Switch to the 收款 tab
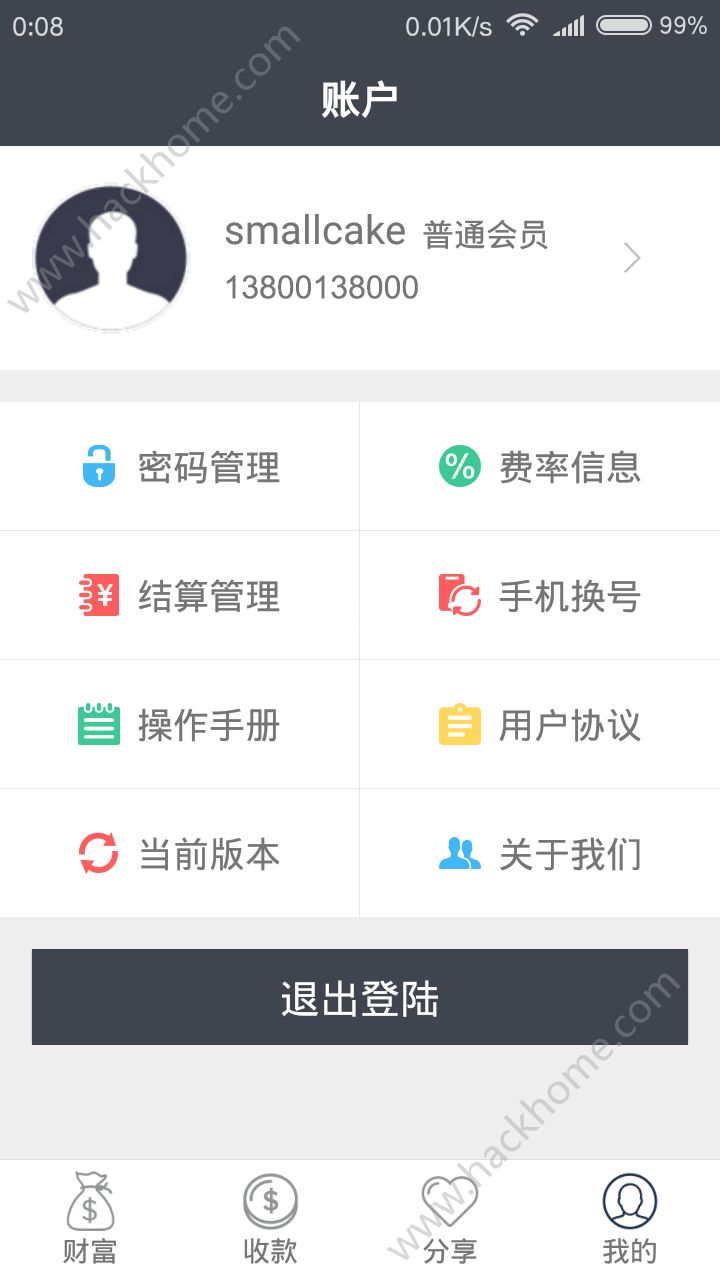The height and width of the screenshot is (1280, 720). point(268,1220)
